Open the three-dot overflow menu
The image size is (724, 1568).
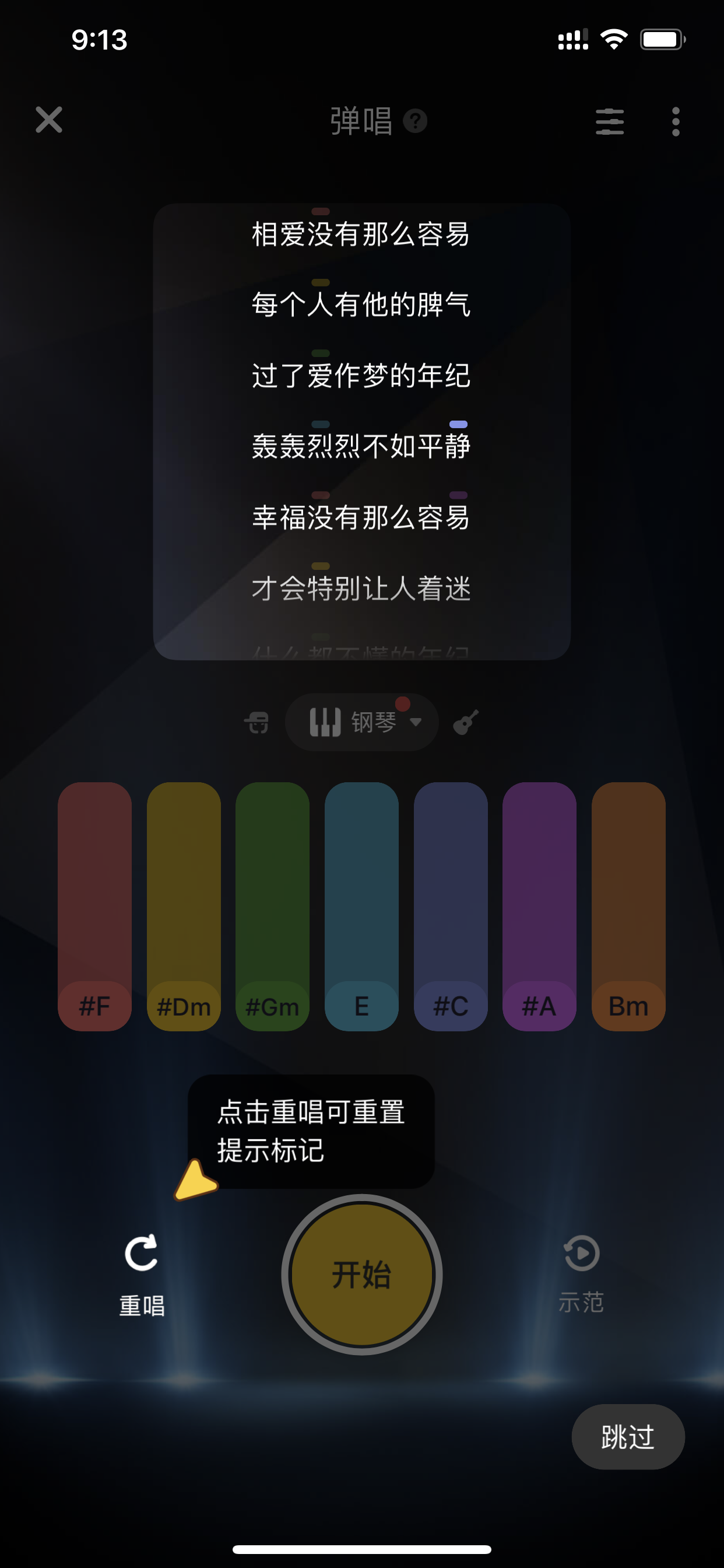676,122
